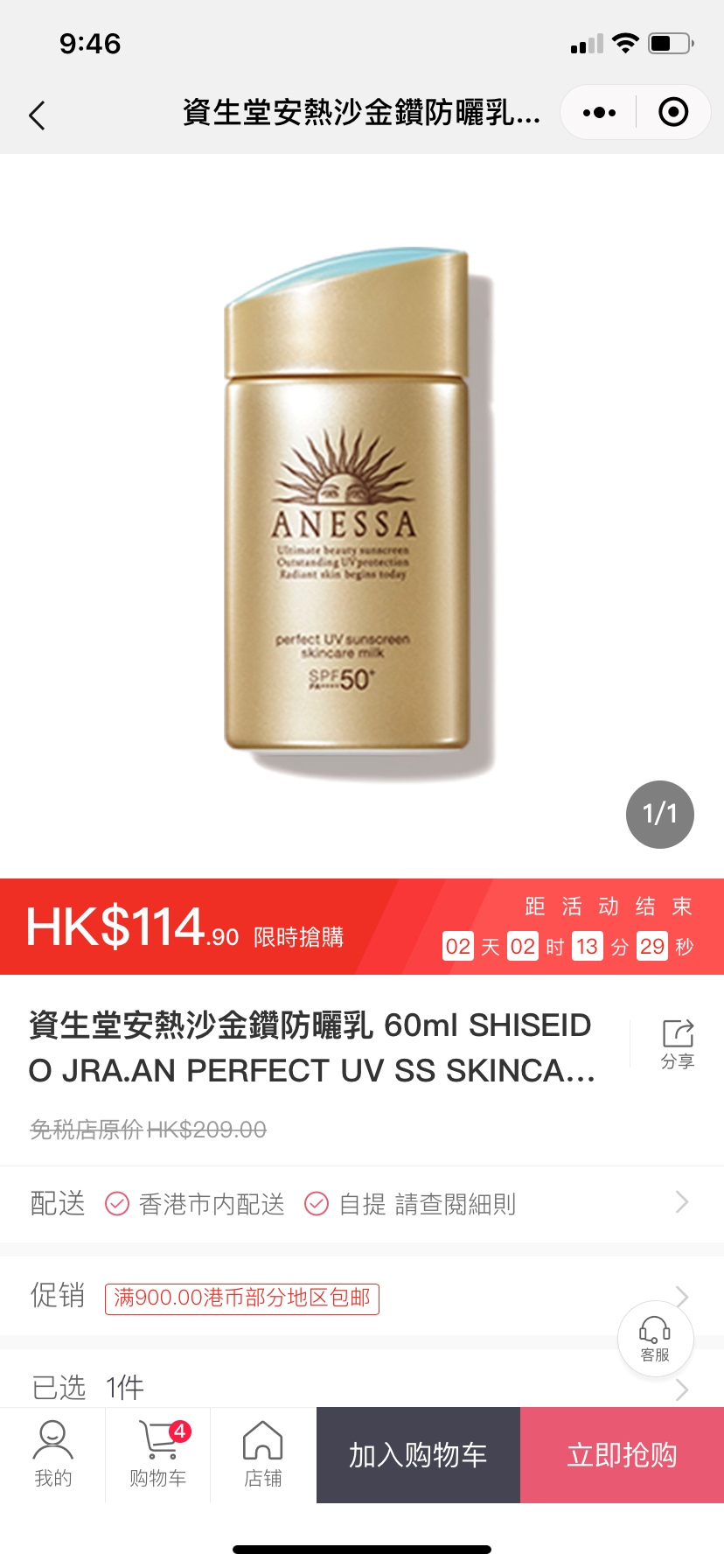This screenshot has width=724, height=1568.
Task: Open the 已选 1件 selection row
Action: pos(350,1387)
